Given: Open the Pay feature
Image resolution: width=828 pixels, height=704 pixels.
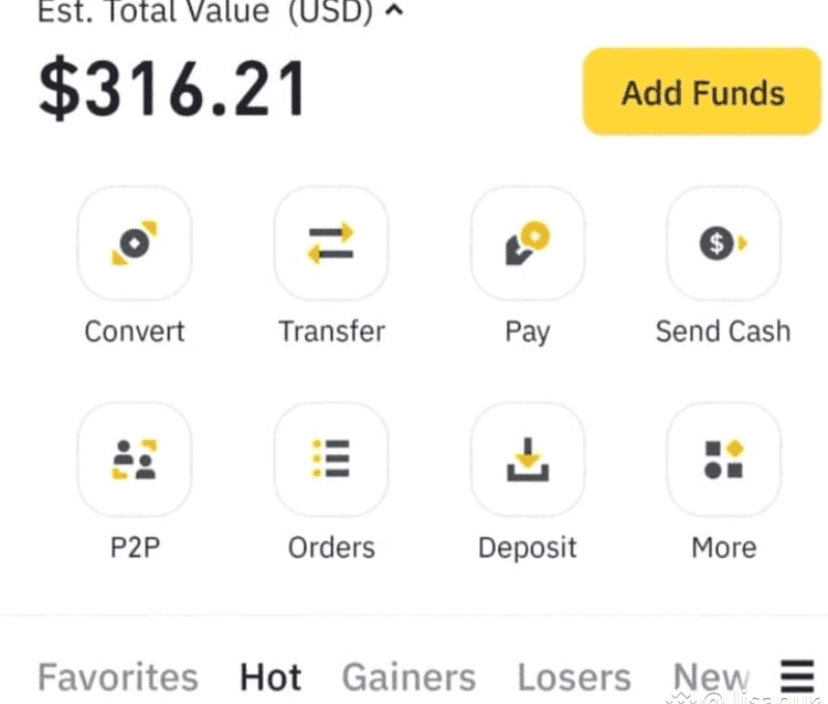Looking at the screenshot, I should [527, 244].
